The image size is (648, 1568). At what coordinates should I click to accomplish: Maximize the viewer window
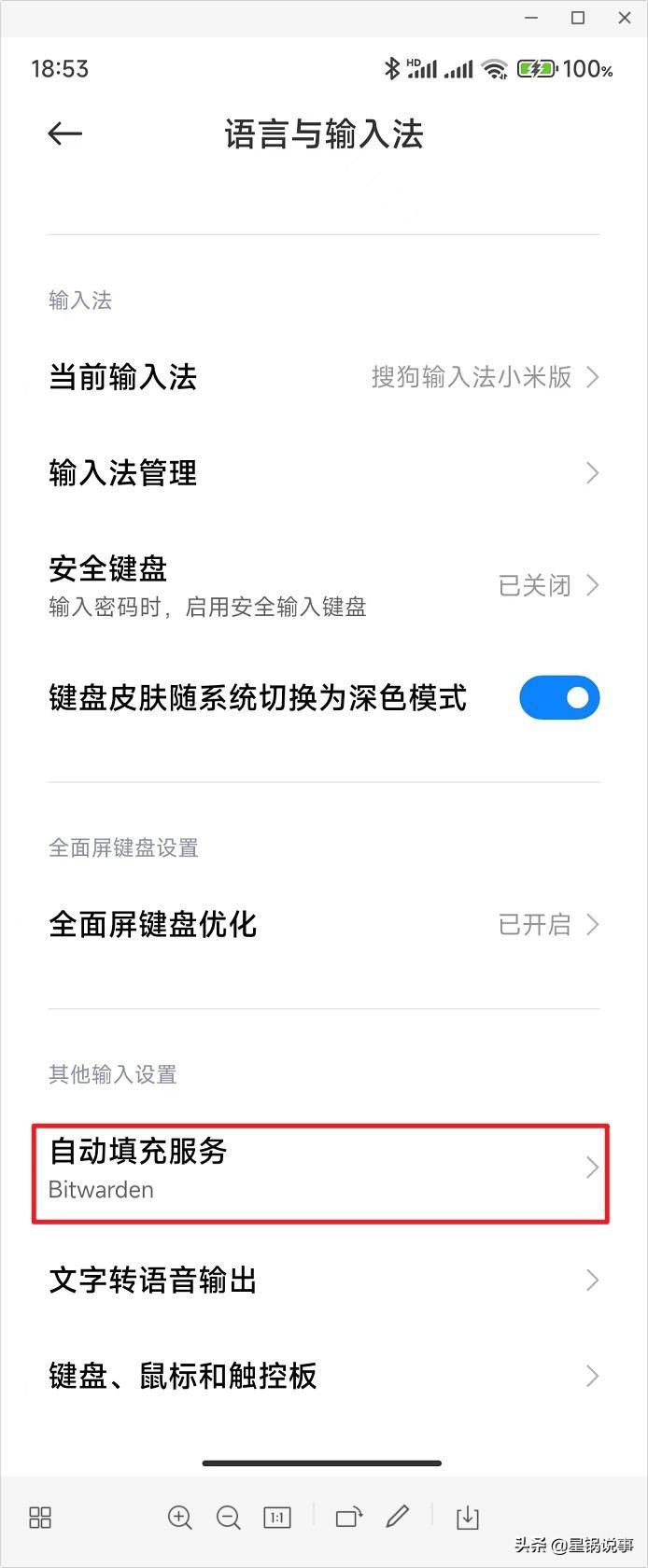[x=578, y=18]
